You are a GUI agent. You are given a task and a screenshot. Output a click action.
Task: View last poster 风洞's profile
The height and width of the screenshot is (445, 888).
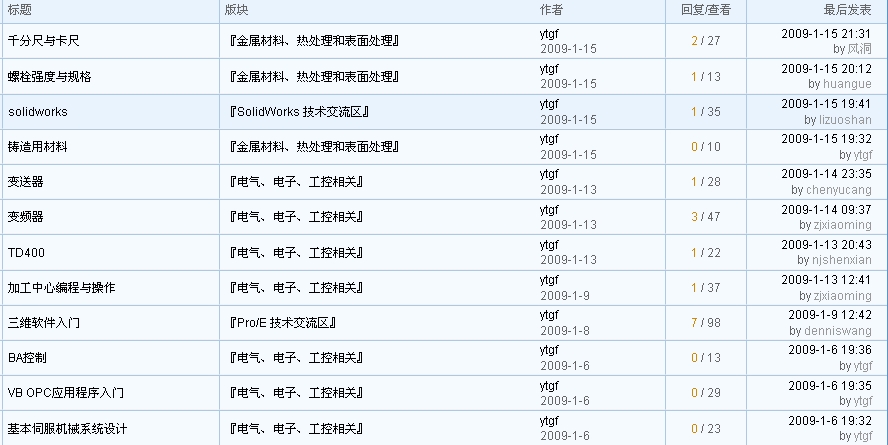click(x=859, y=48)
